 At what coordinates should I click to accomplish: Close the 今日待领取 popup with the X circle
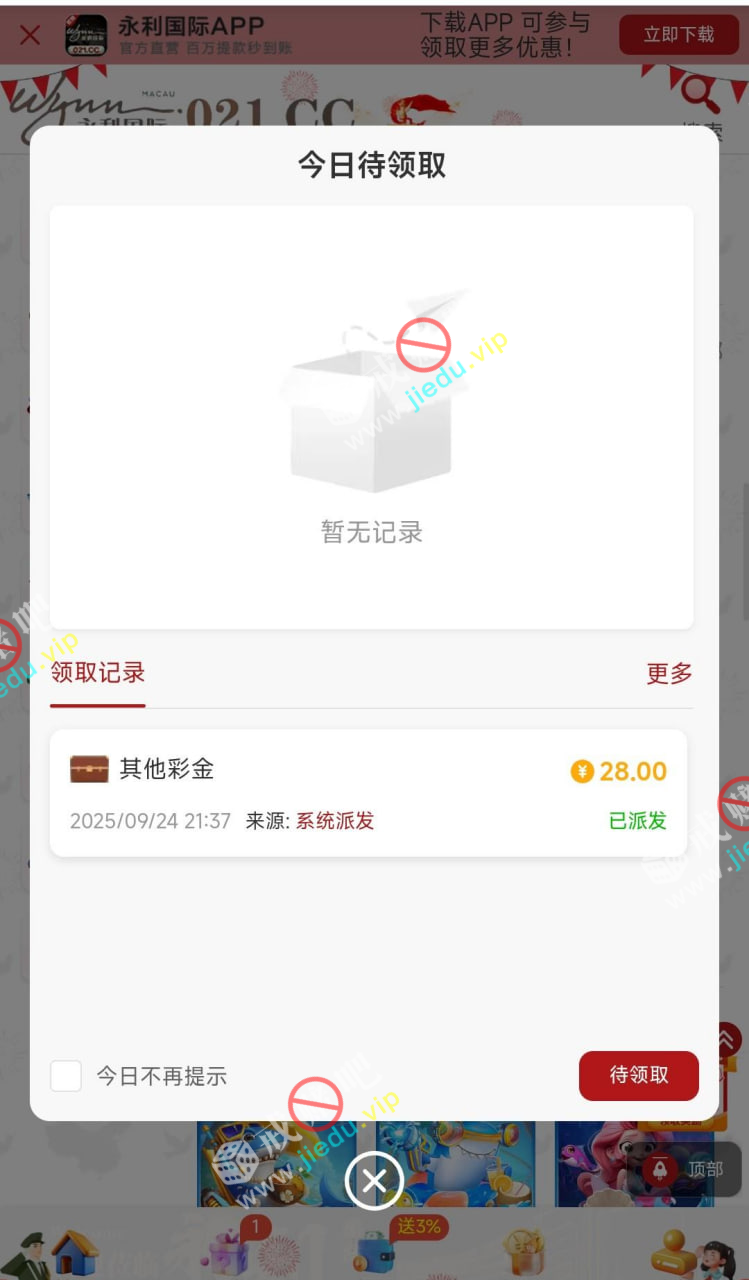point(374,1181)
